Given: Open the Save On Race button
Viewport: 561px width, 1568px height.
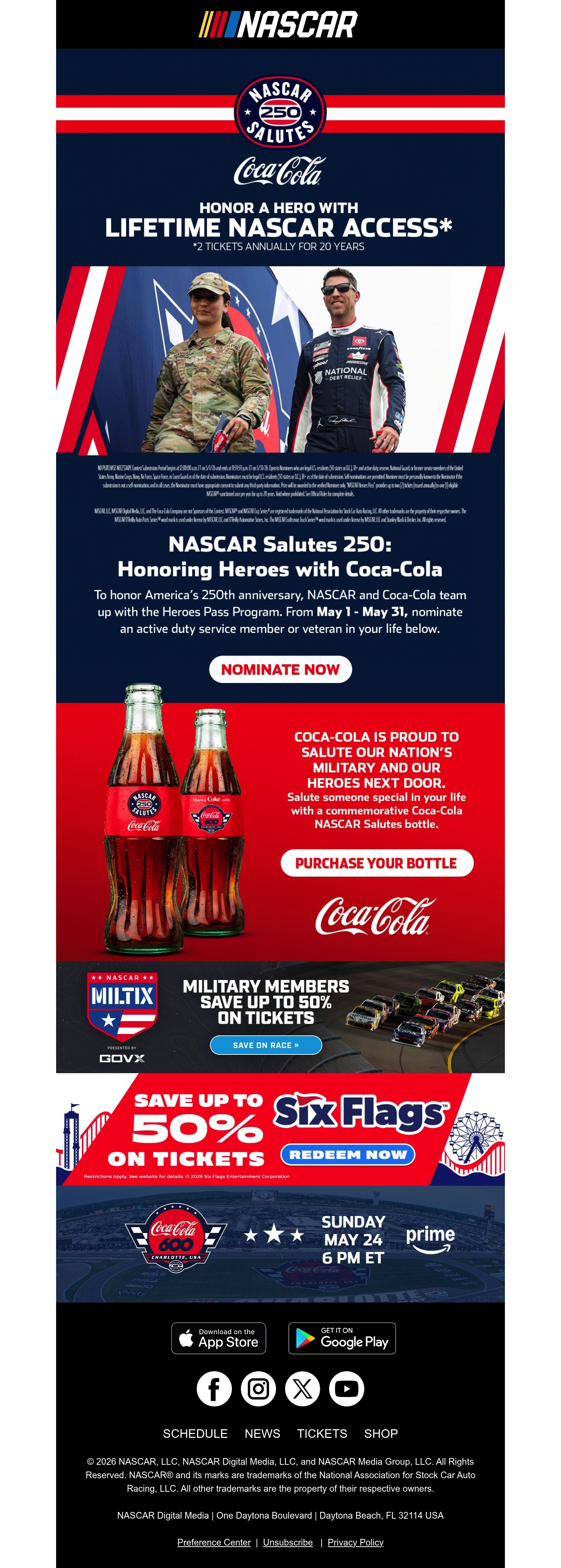Looking at the screenshot, I should [266, 1044].
